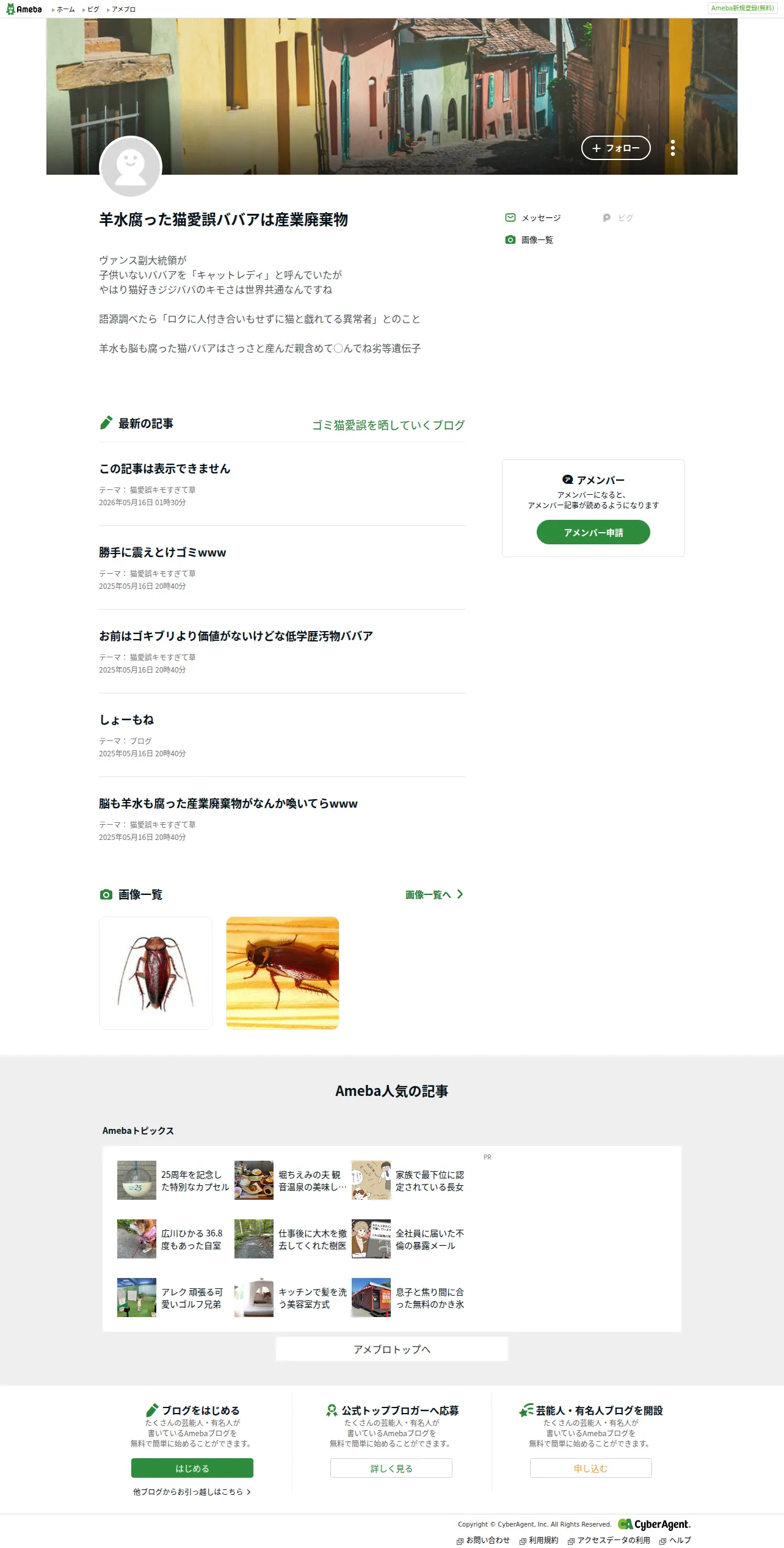
Task: Open the first image thumbnail in 画像一覧
Action: pos(156,973)
